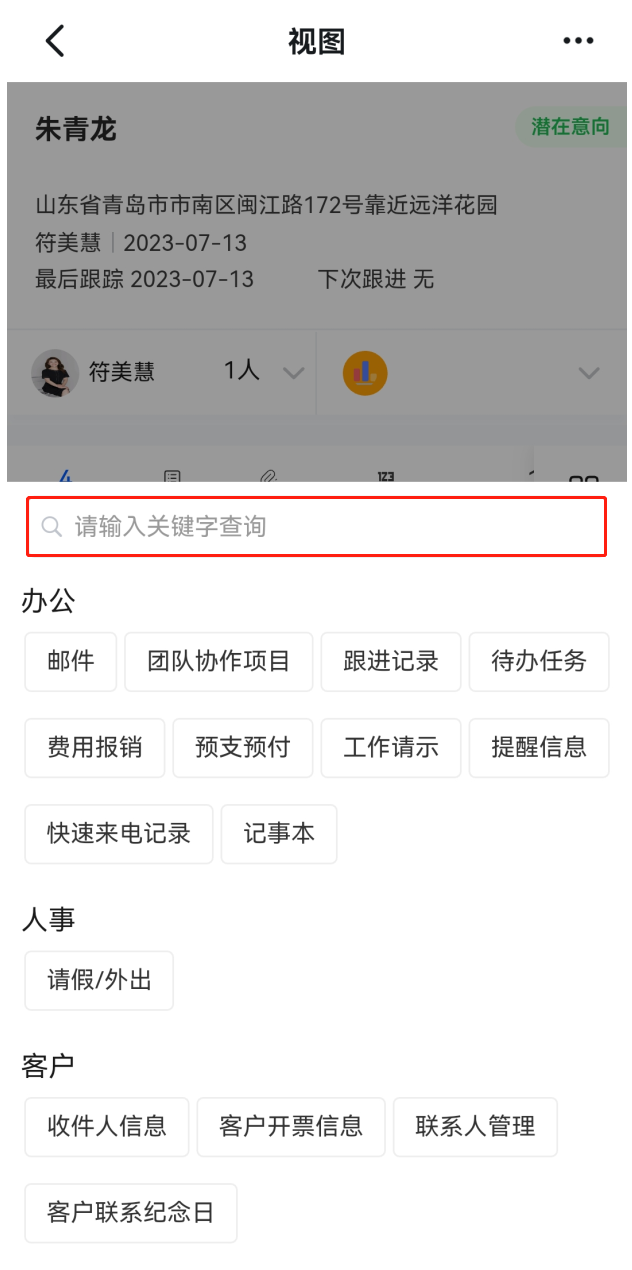Choose 客户开票信息
Image resolution: width=632 pixels, height=1270 pixels.
point(291,1126)
